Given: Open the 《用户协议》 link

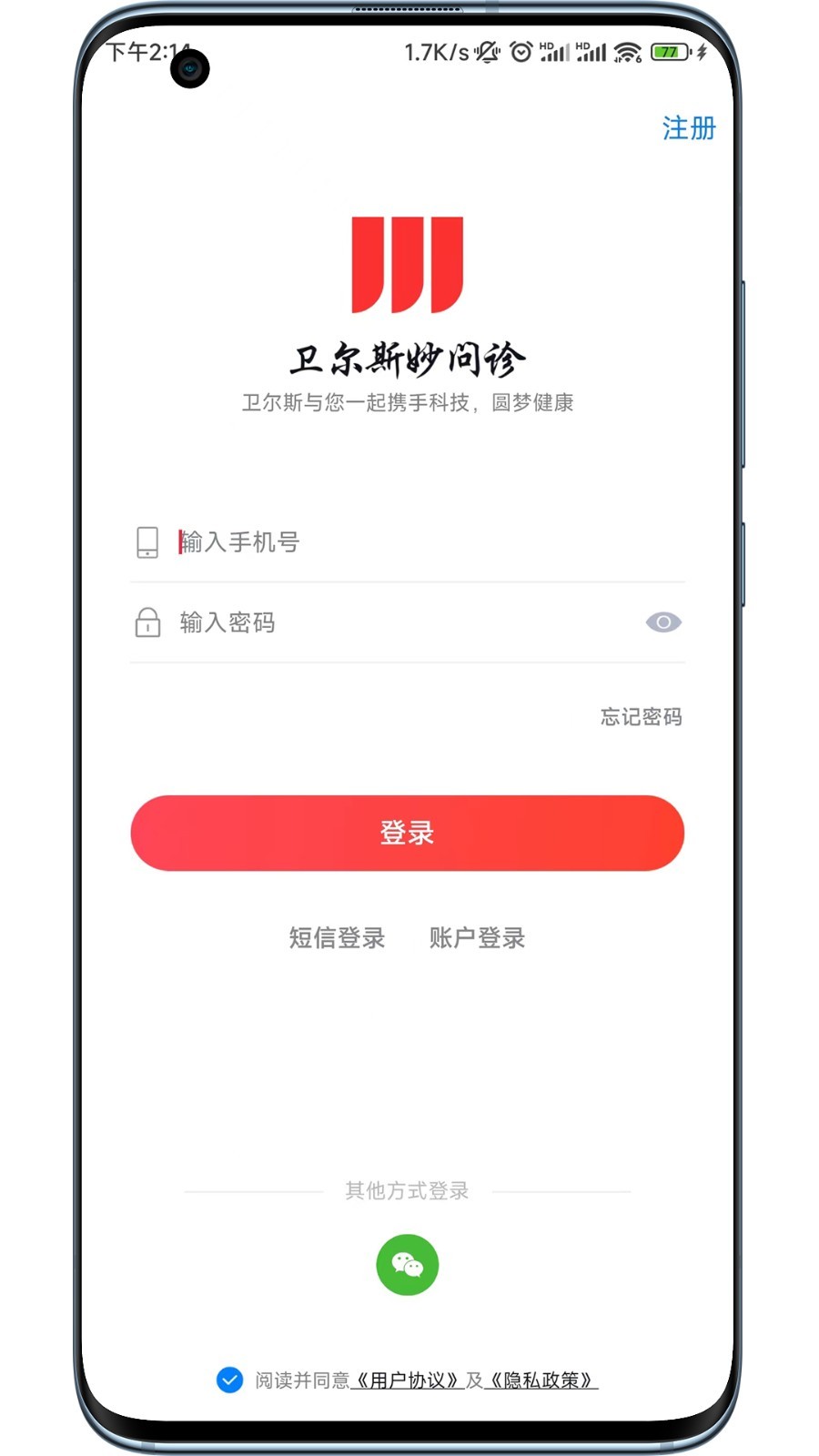Looking at the screenshot, I should [408, 1380].
